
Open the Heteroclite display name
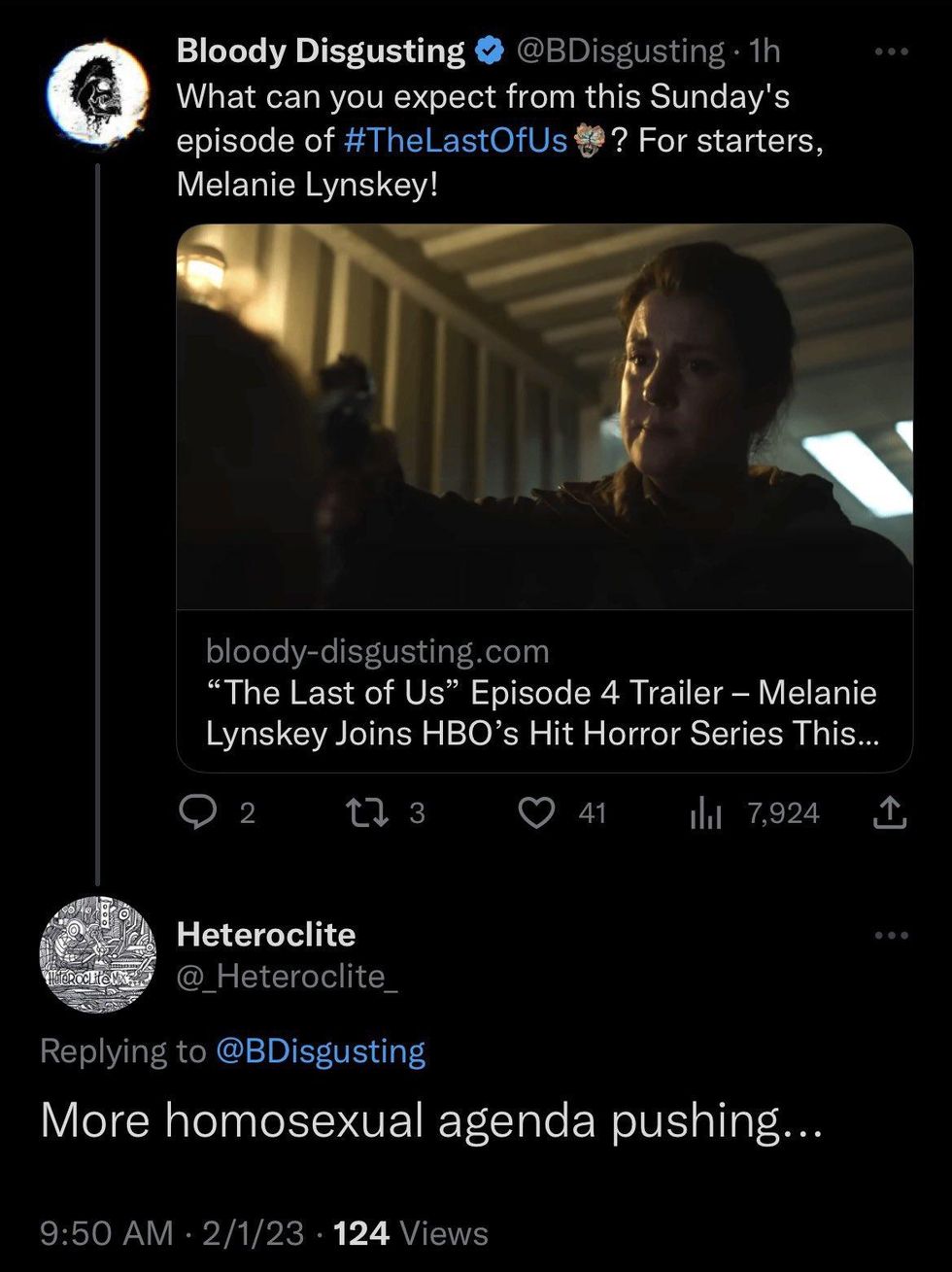[x=266, y=934]
